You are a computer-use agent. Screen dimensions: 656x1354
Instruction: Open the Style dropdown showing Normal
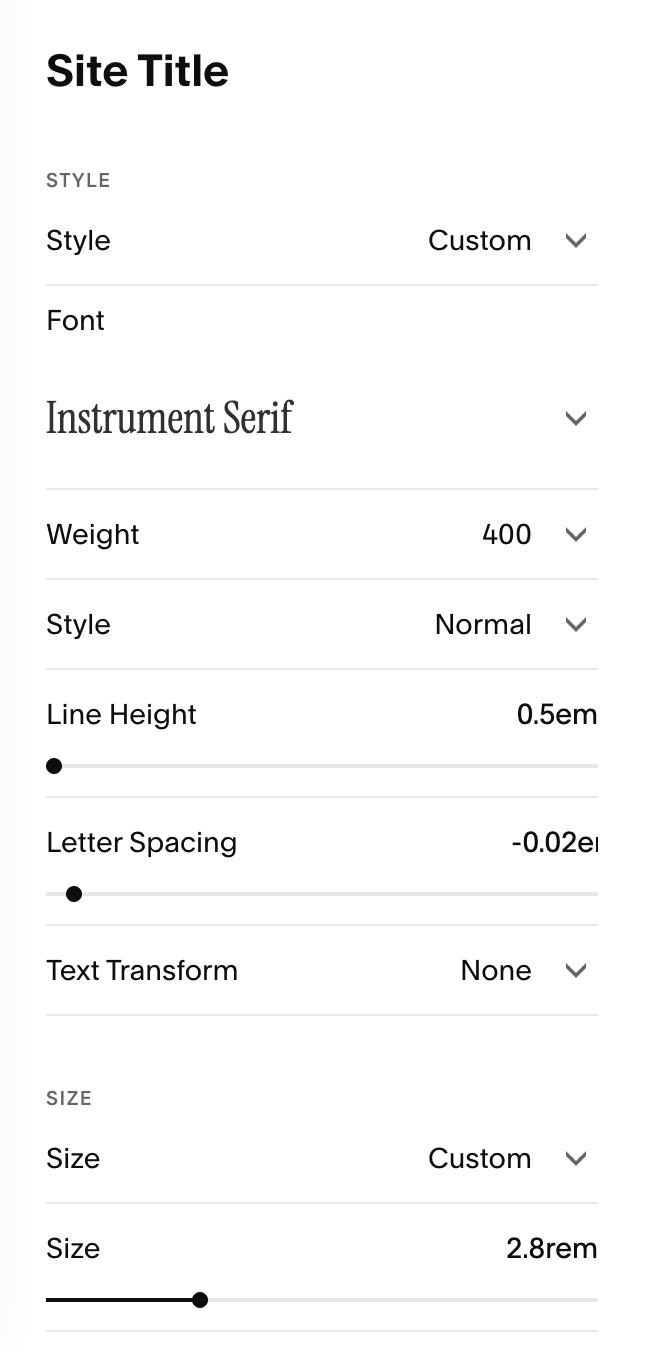point(322,625)
